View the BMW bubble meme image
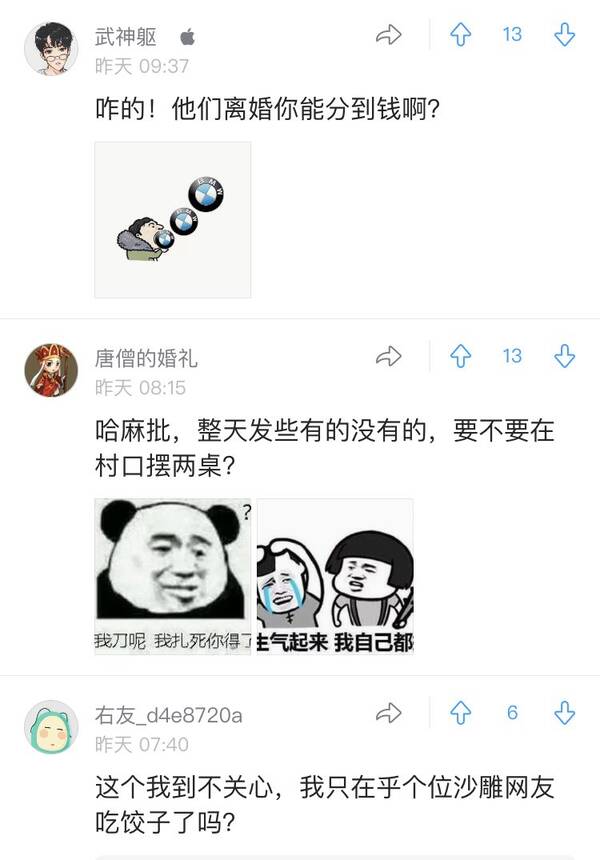The image size is (600, 860). (x=172, y=220)
